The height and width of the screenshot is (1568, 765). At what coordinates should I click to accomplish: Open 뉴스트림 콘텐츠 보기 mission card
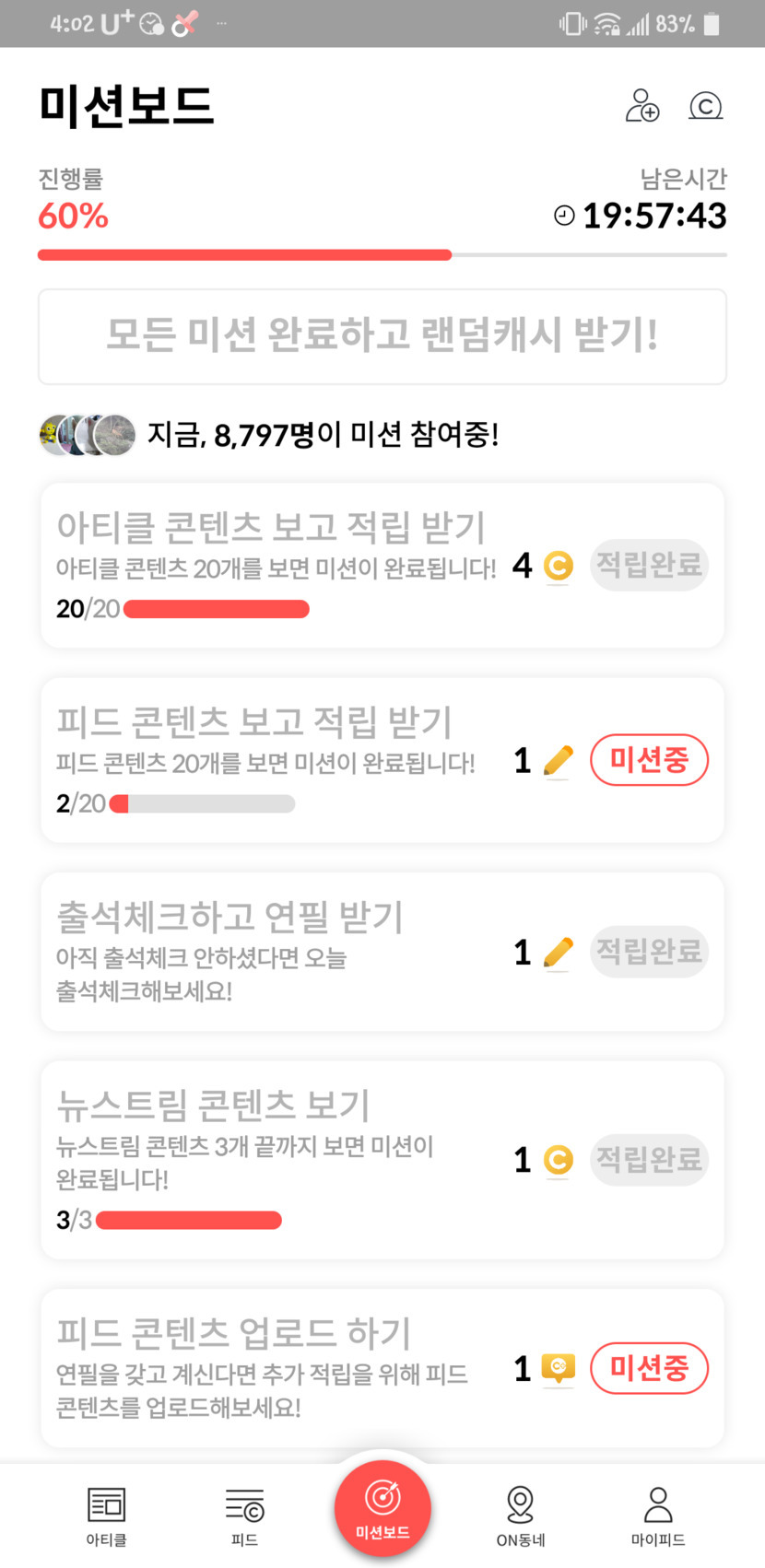(x=277, y=1158)
